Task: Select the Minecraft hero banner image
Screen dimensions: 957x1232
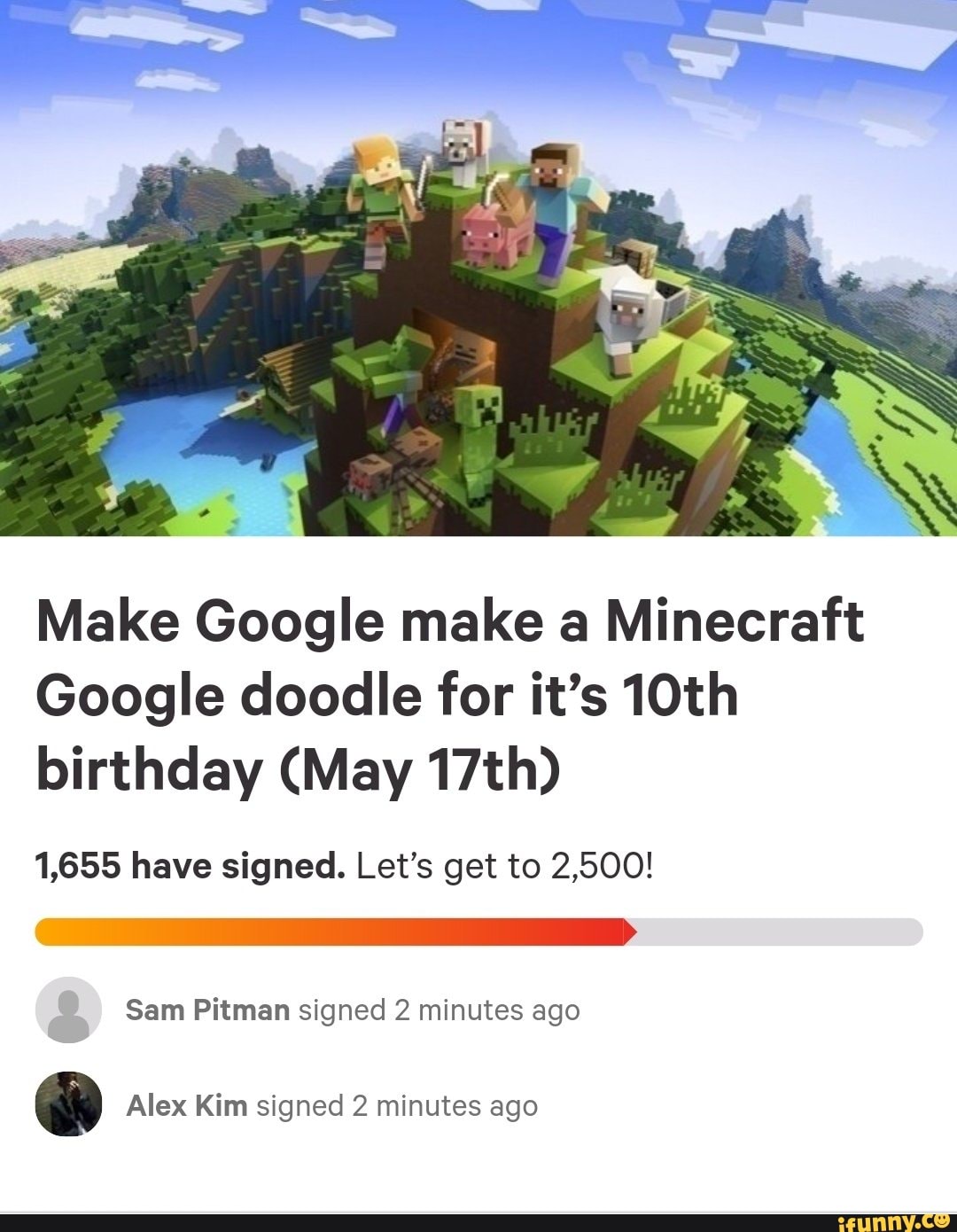Action: pos(478,266)
